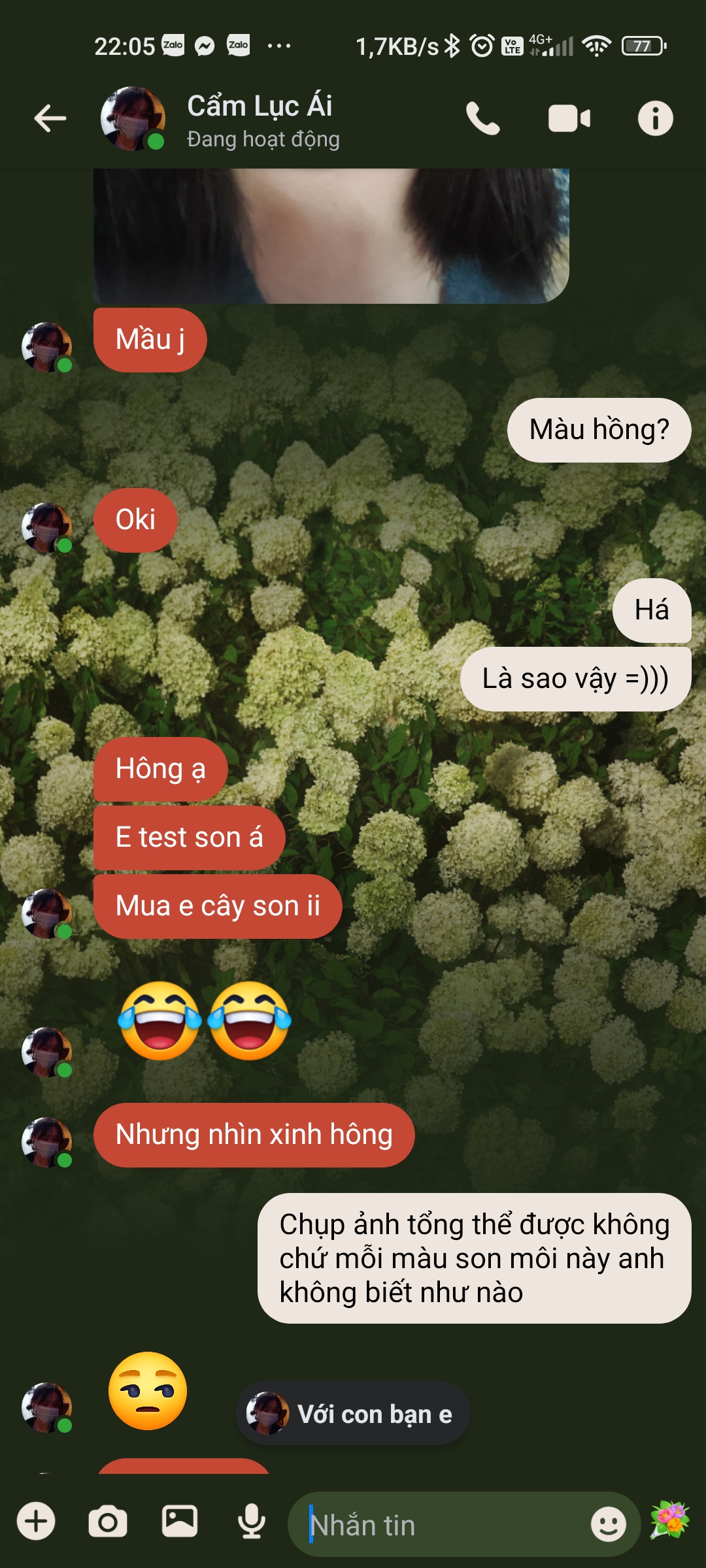Open the plus menu for more actions
Image resolution: width=706 pixels, height=1568 pixels.
click(x=36, y=1522)
